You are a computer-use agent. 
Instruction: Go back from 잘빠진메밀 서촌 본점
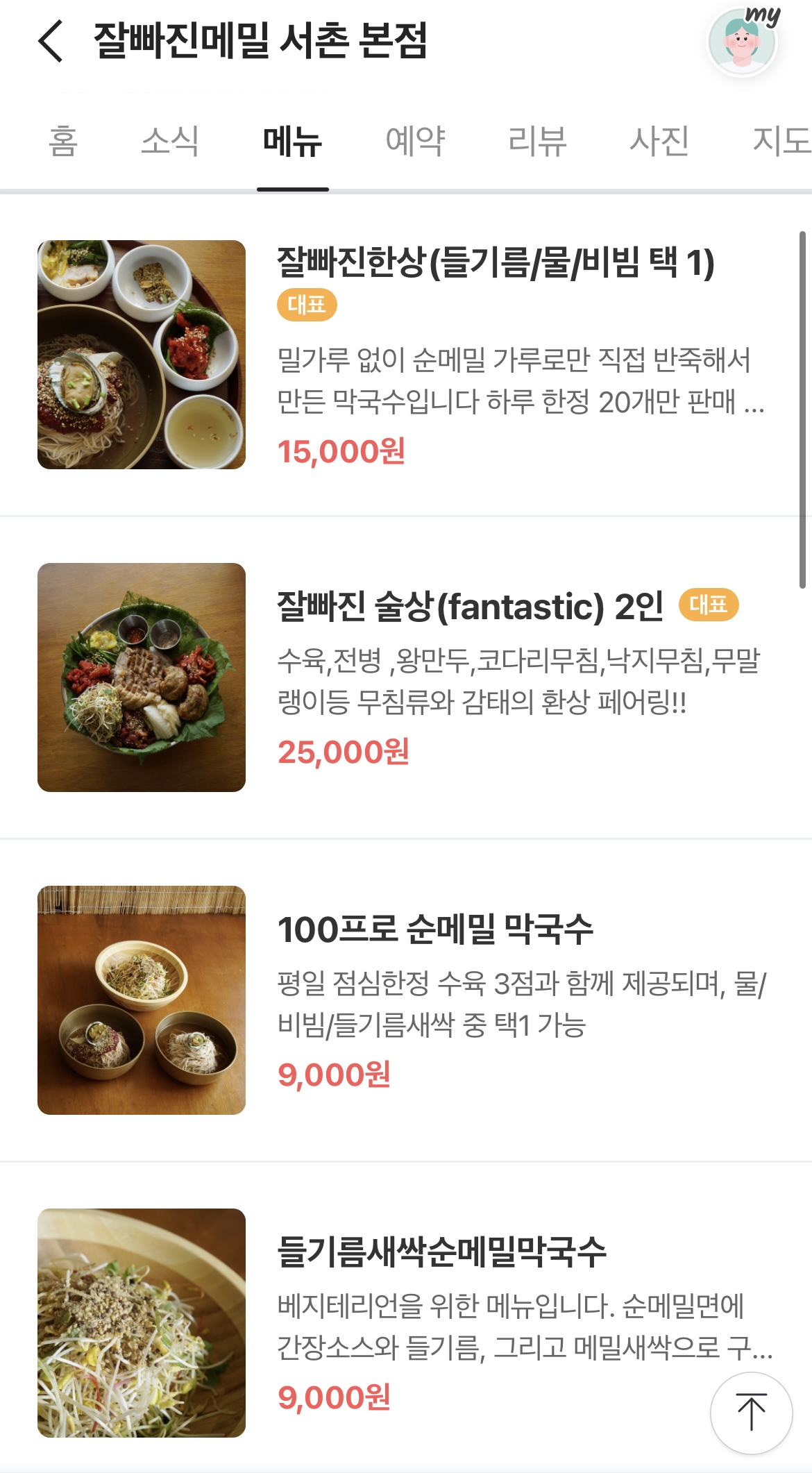point(51,42)
